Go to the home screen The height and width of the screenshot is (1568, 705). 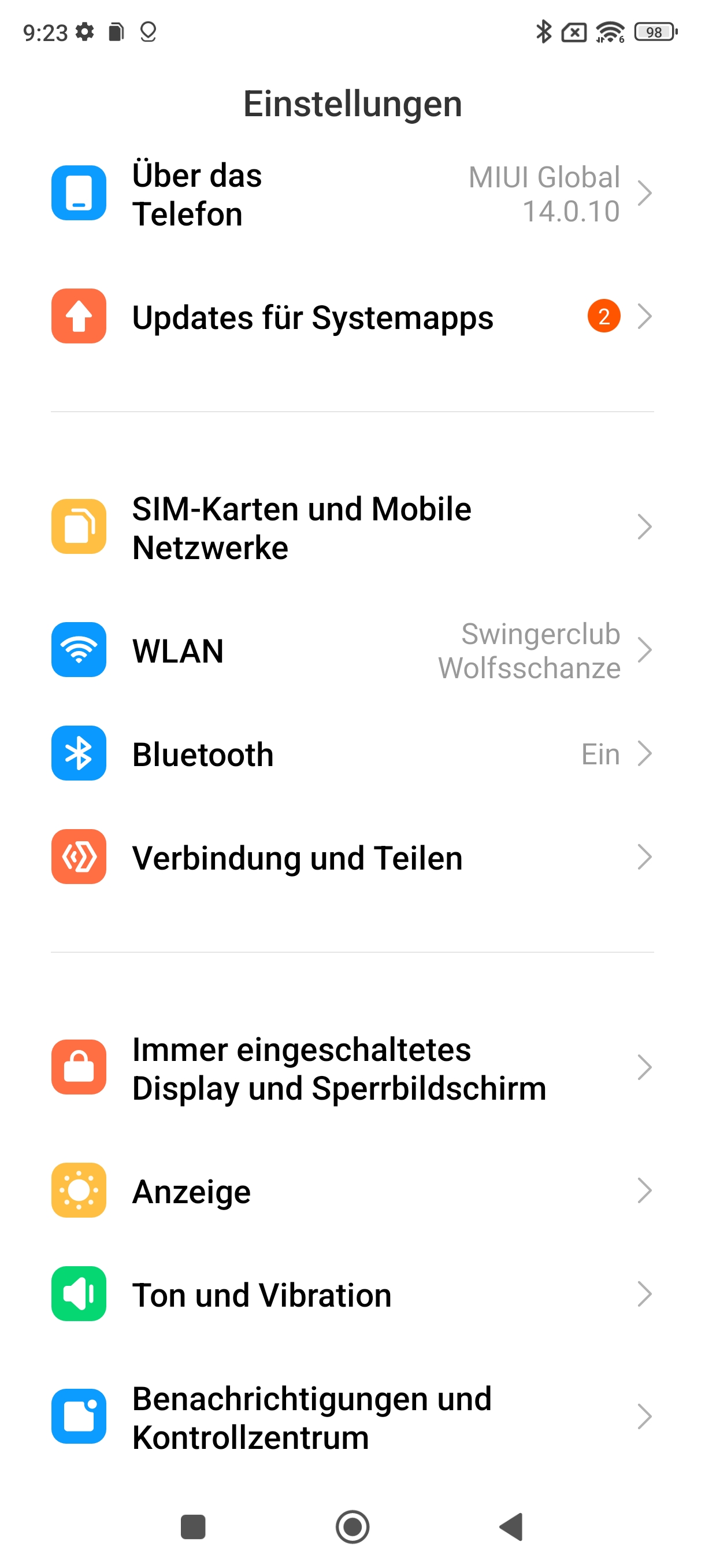[x=352, y=1526]
